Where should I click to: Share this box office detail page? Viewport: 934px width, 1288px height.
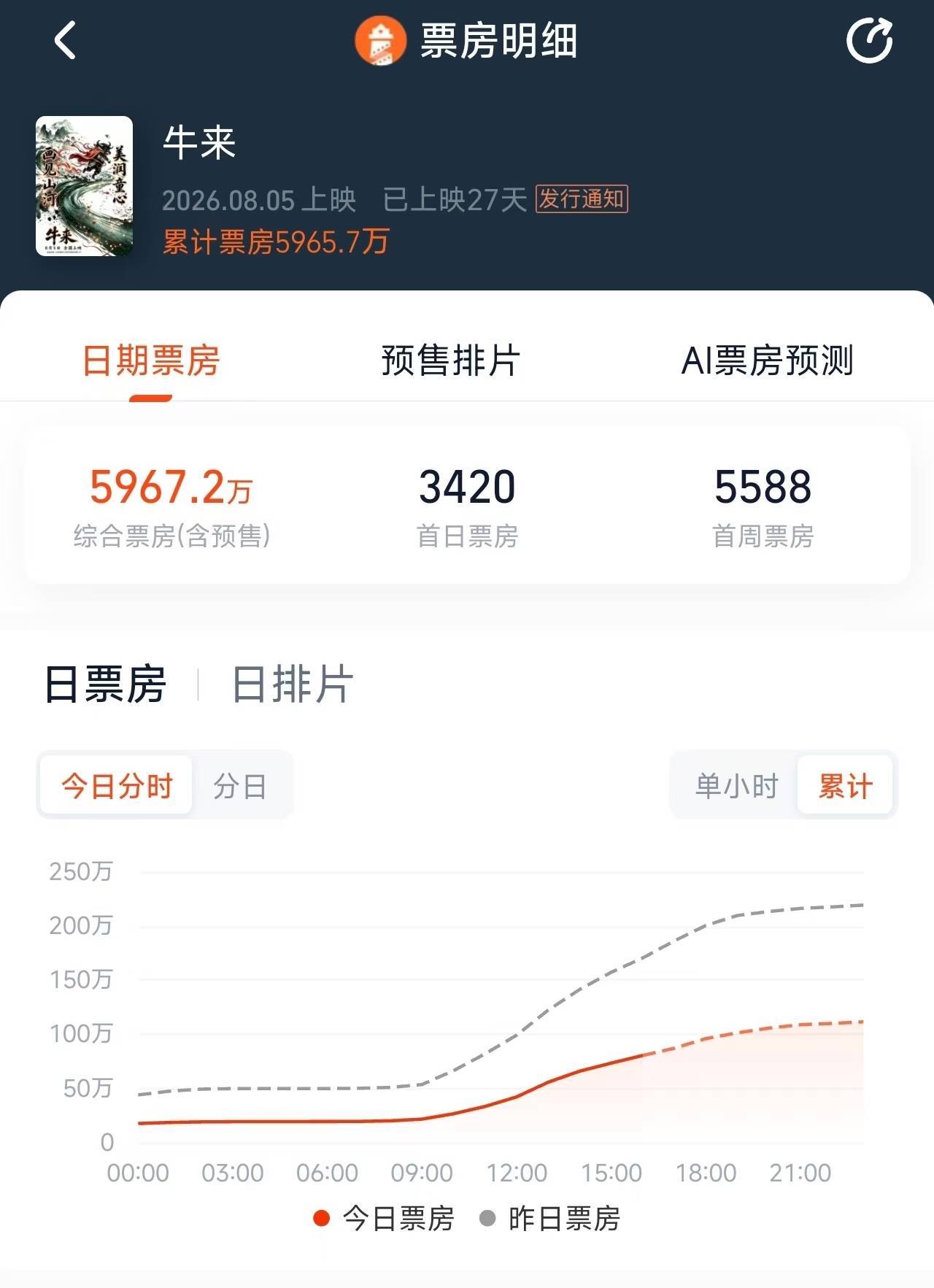[x=869, y=40]
